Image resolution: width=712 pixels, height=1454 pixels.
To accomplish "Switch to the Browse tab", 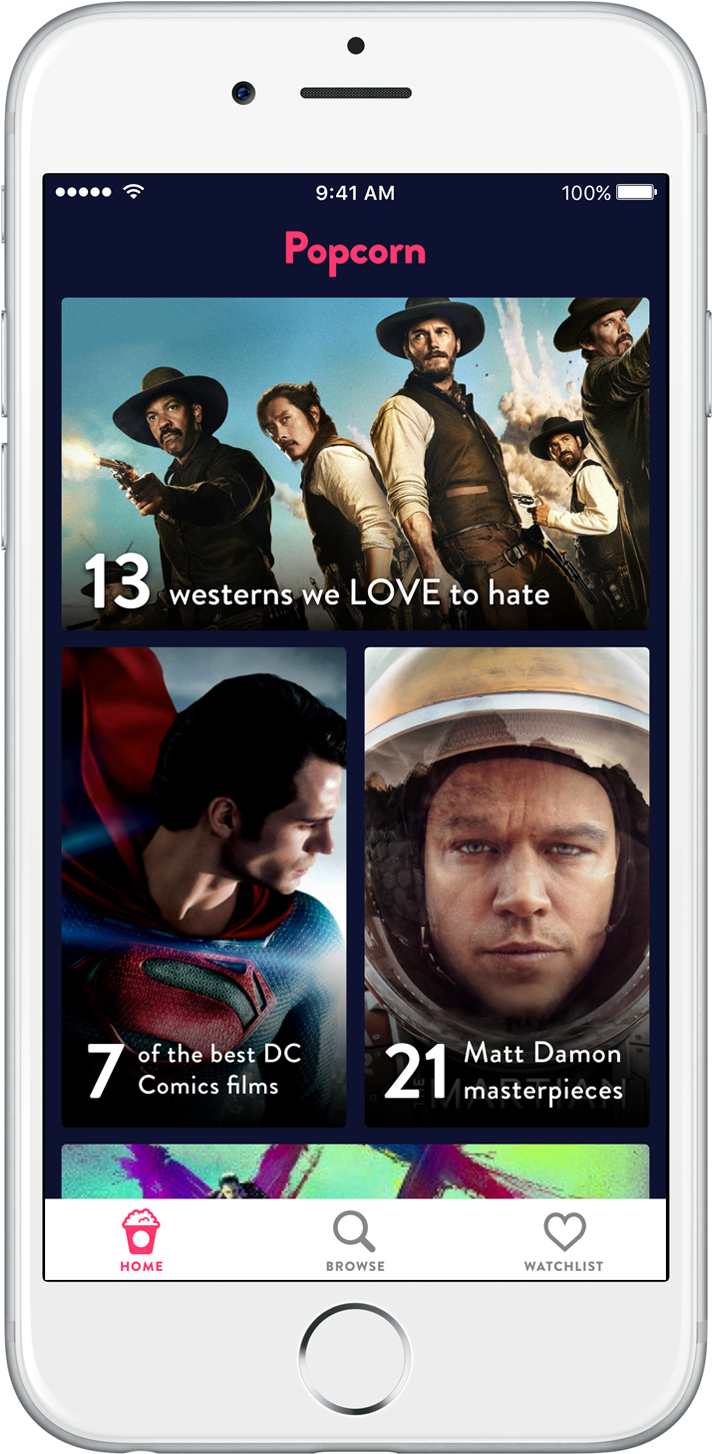I will [355, 1240].
